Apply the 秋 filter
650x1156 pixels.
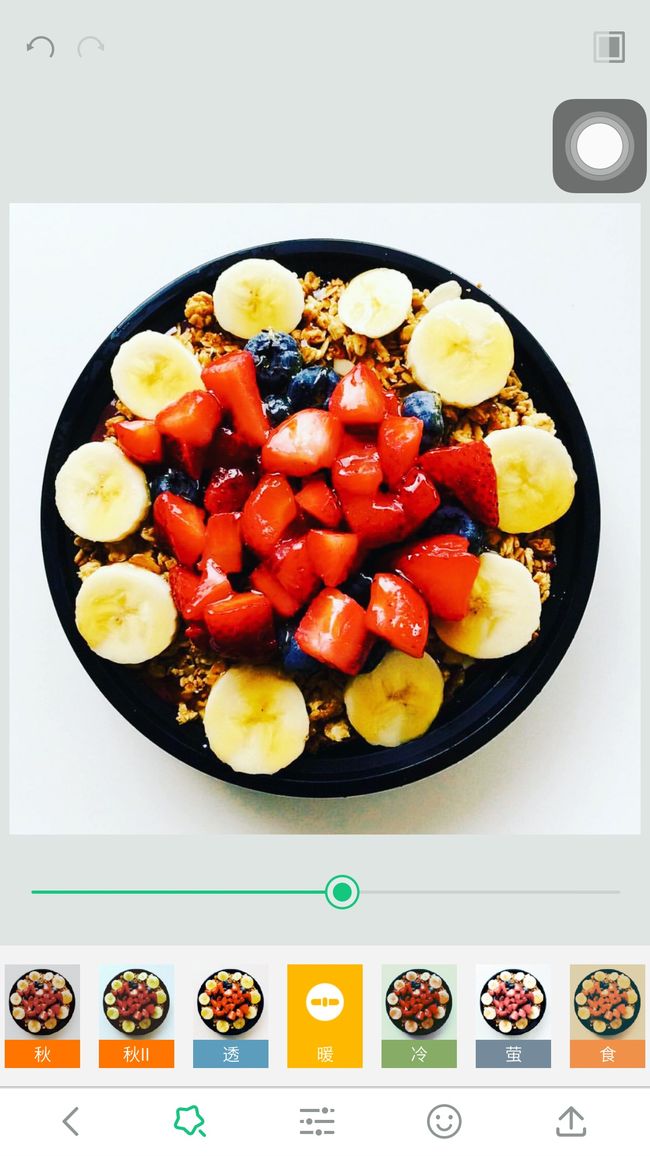(42, 1016)
